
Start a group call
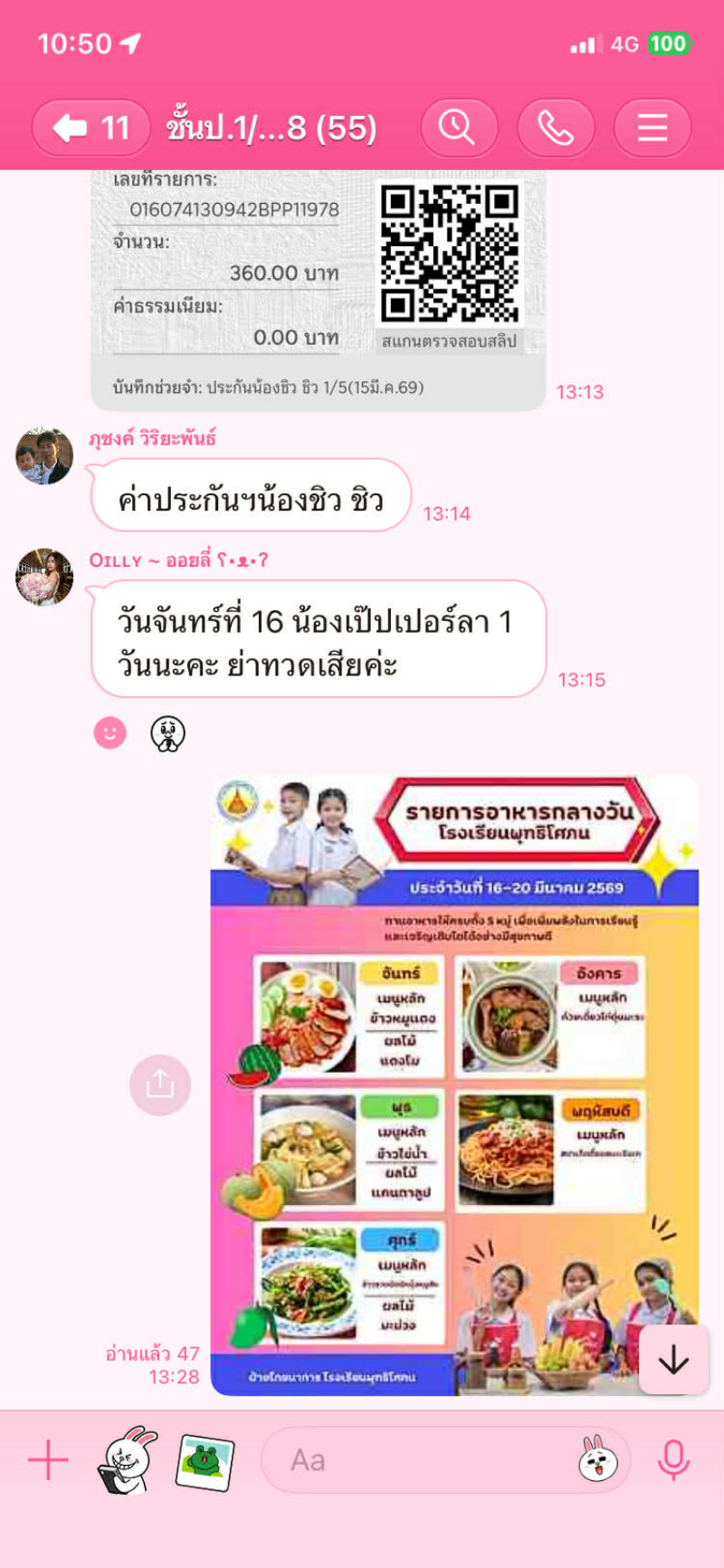coord(556,128)
